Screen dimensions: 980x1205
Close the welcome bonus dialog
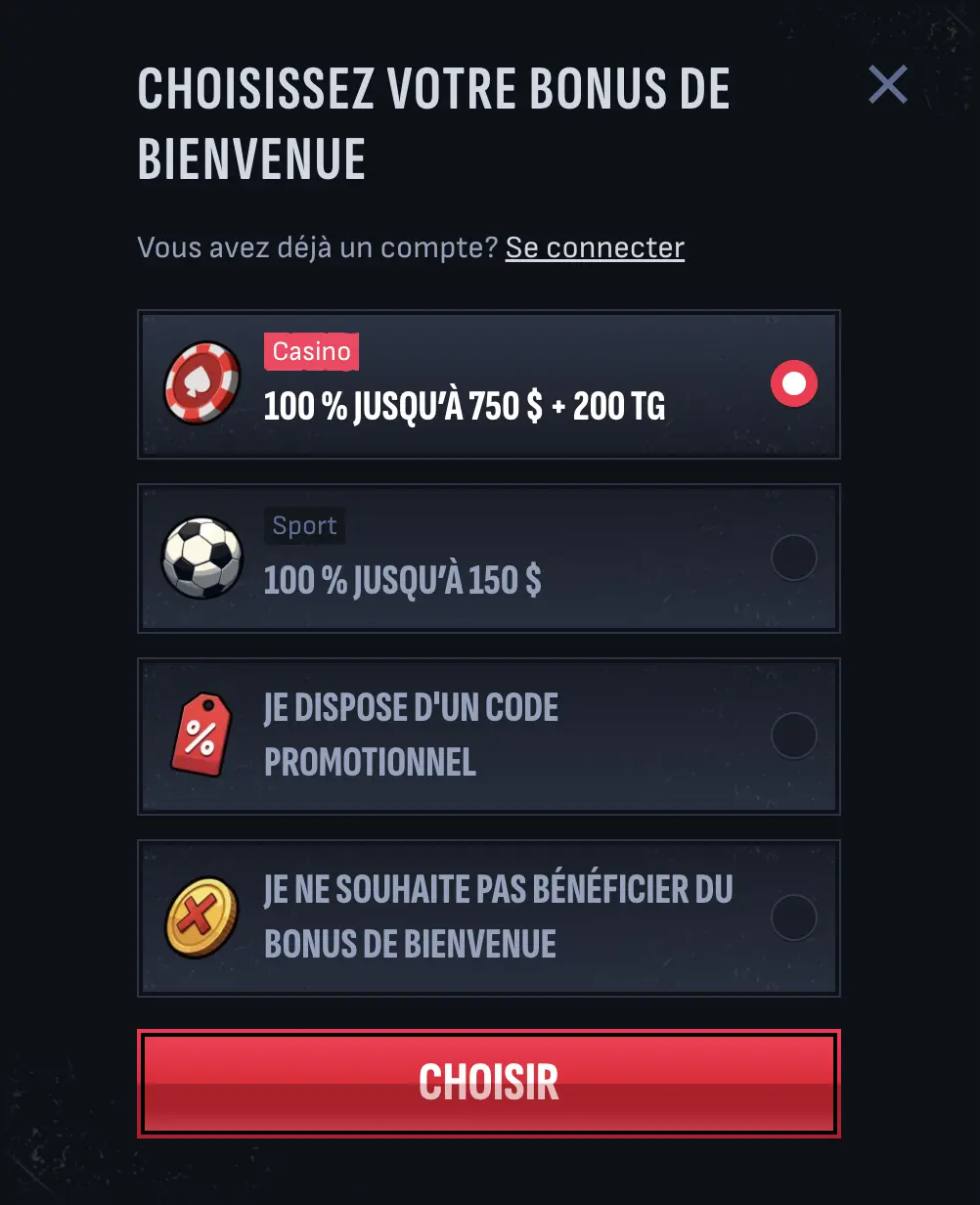coord(887,85)
